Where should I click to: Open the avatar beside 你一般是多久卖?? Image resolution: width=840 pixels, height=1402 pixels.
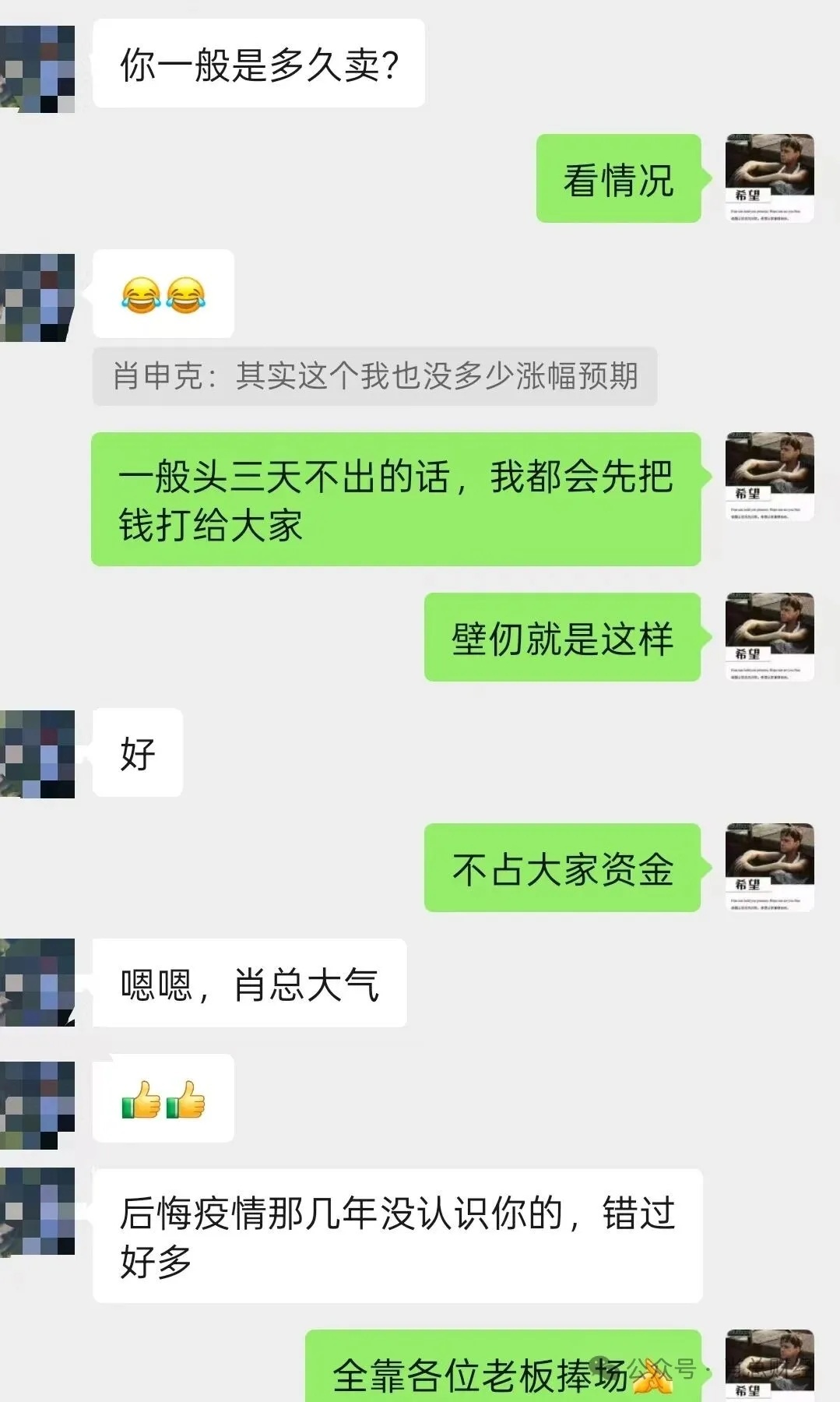coord(37,69)
